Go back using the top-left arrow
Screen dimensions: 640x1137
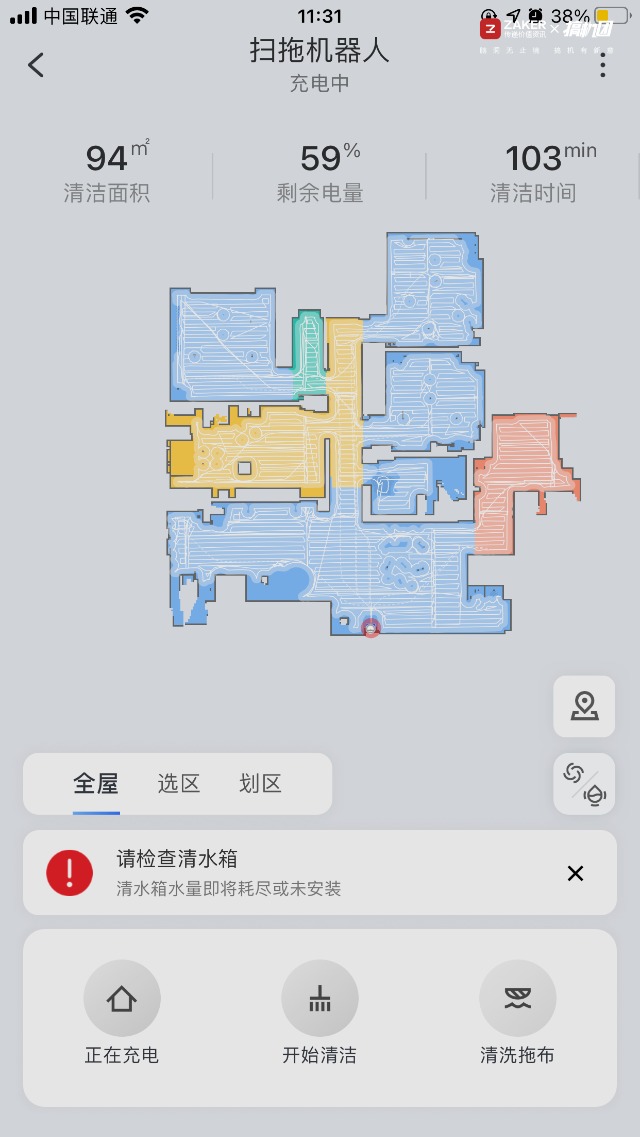(36, 65)
